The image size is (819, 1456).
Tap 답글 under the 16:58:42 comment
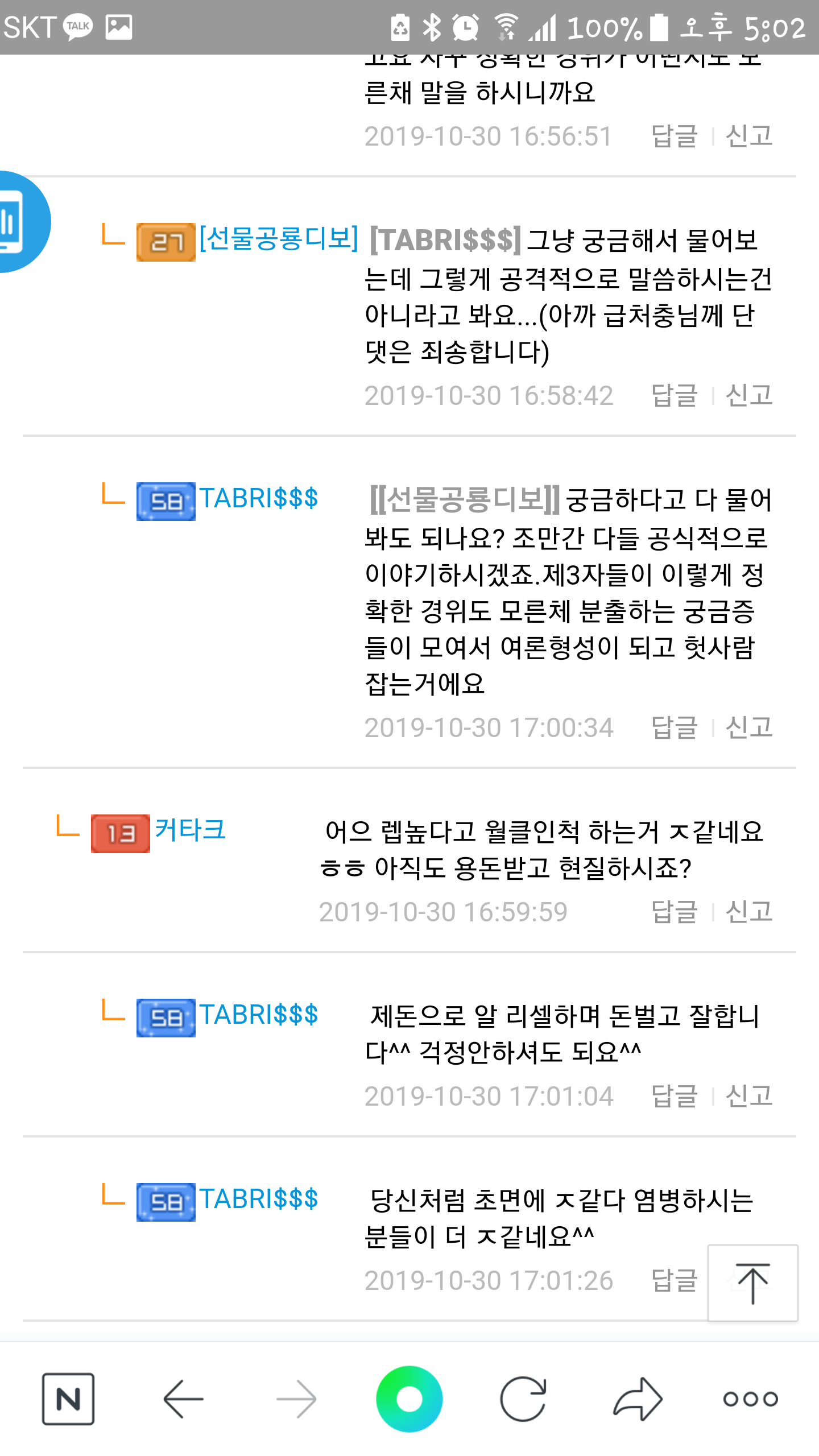[674, 395]
